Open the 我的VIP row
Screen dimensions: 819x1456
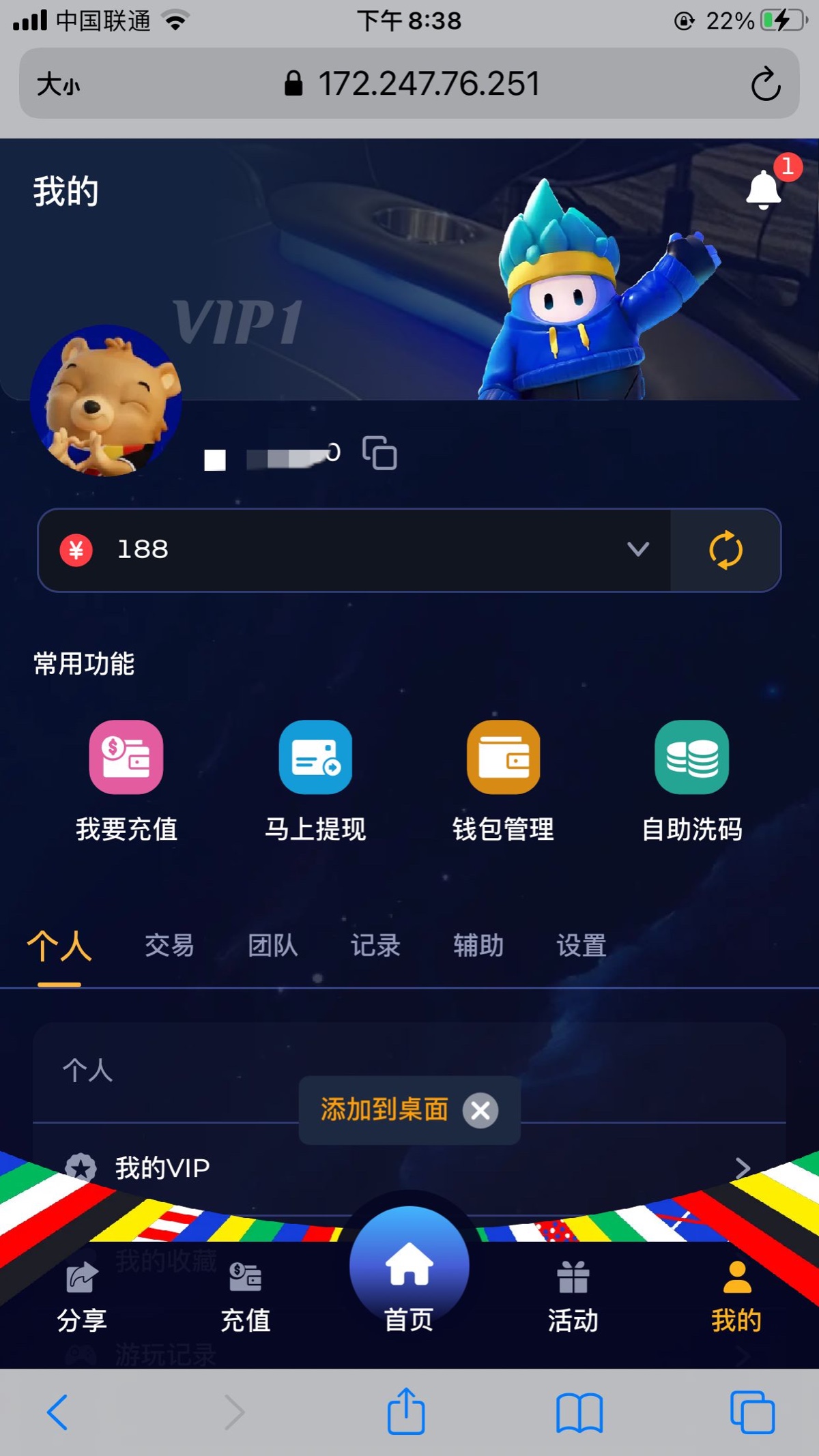(409, 1169)
